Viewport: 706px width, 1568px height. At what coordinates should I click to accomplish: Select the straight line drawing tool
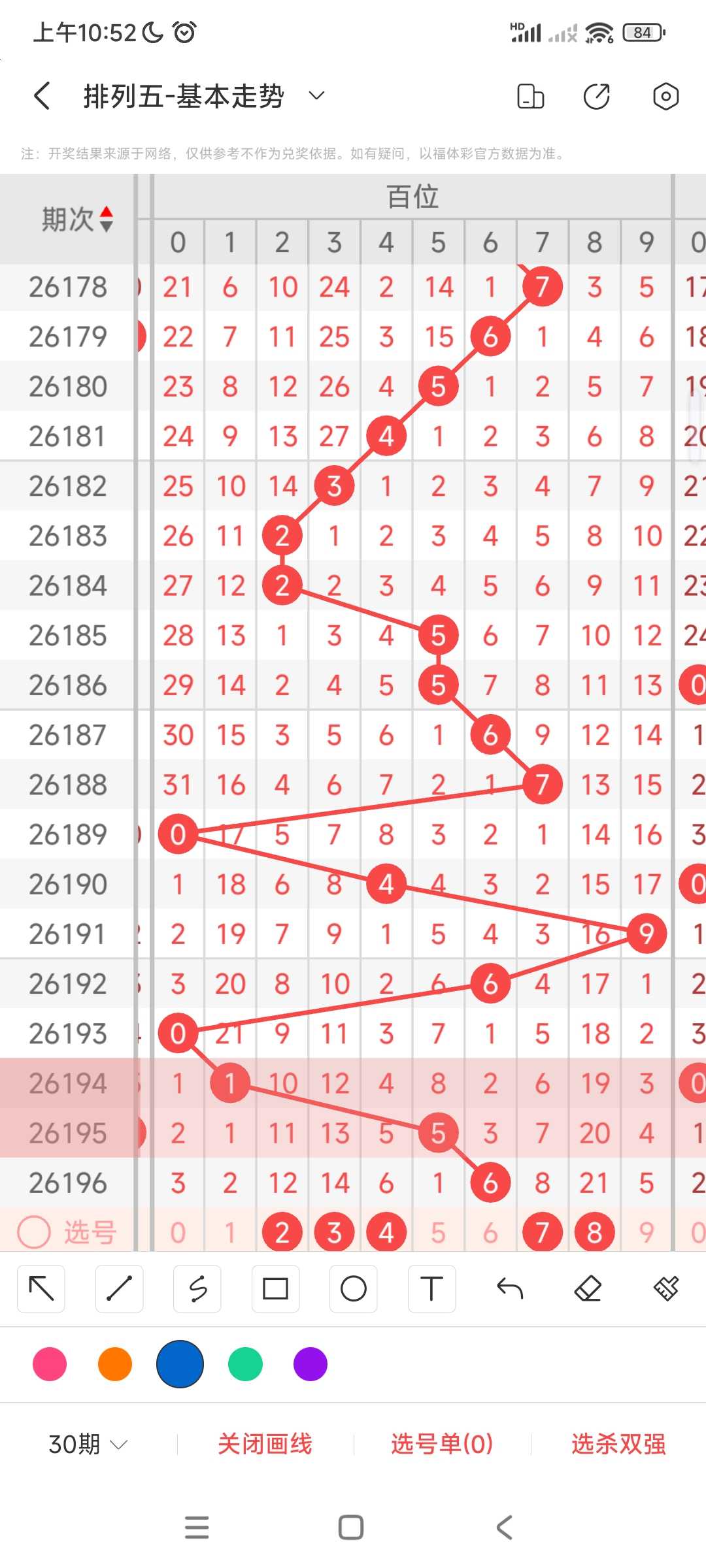[x=119, y=1288]
